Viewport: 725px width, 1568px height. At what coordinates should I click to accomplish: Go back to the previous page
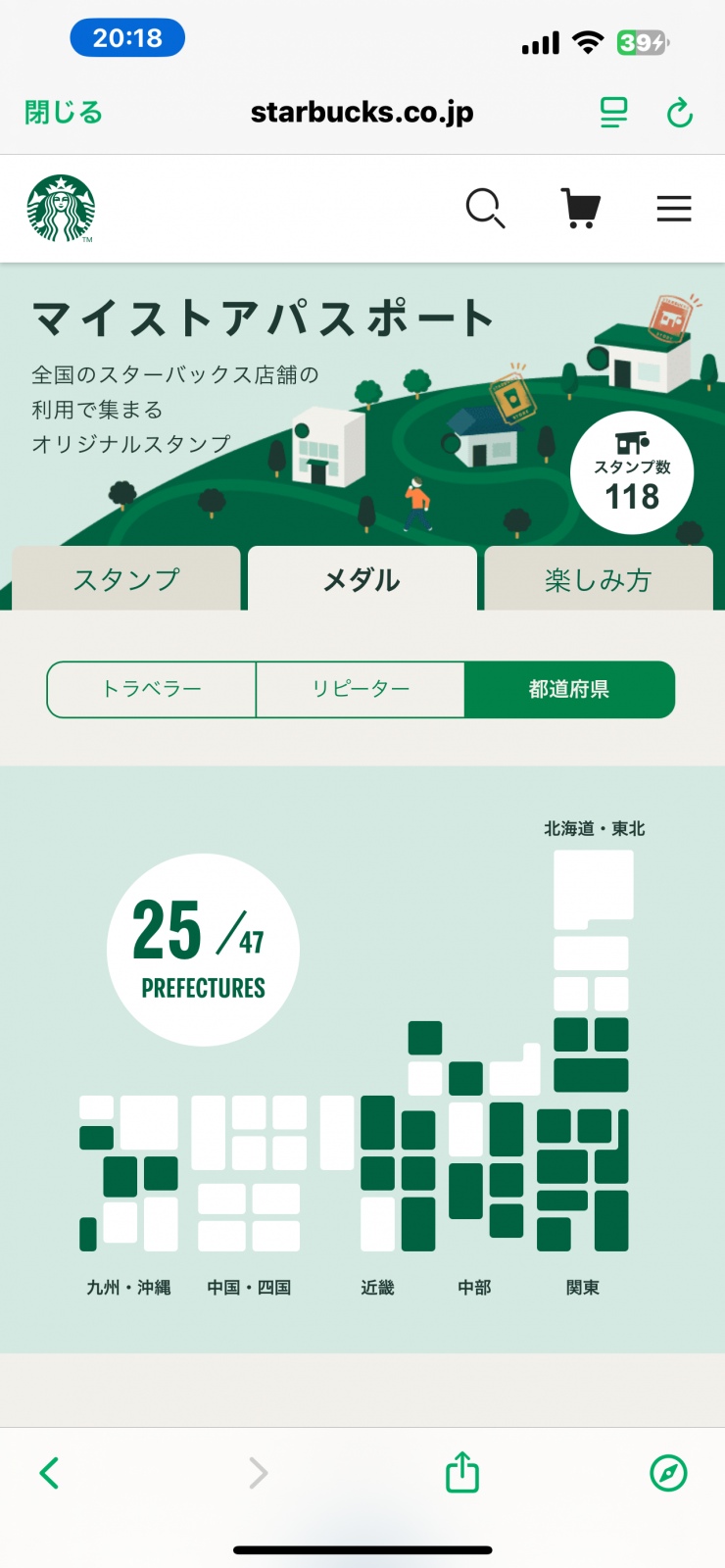pyautogui.click(x=49, y=1472)
